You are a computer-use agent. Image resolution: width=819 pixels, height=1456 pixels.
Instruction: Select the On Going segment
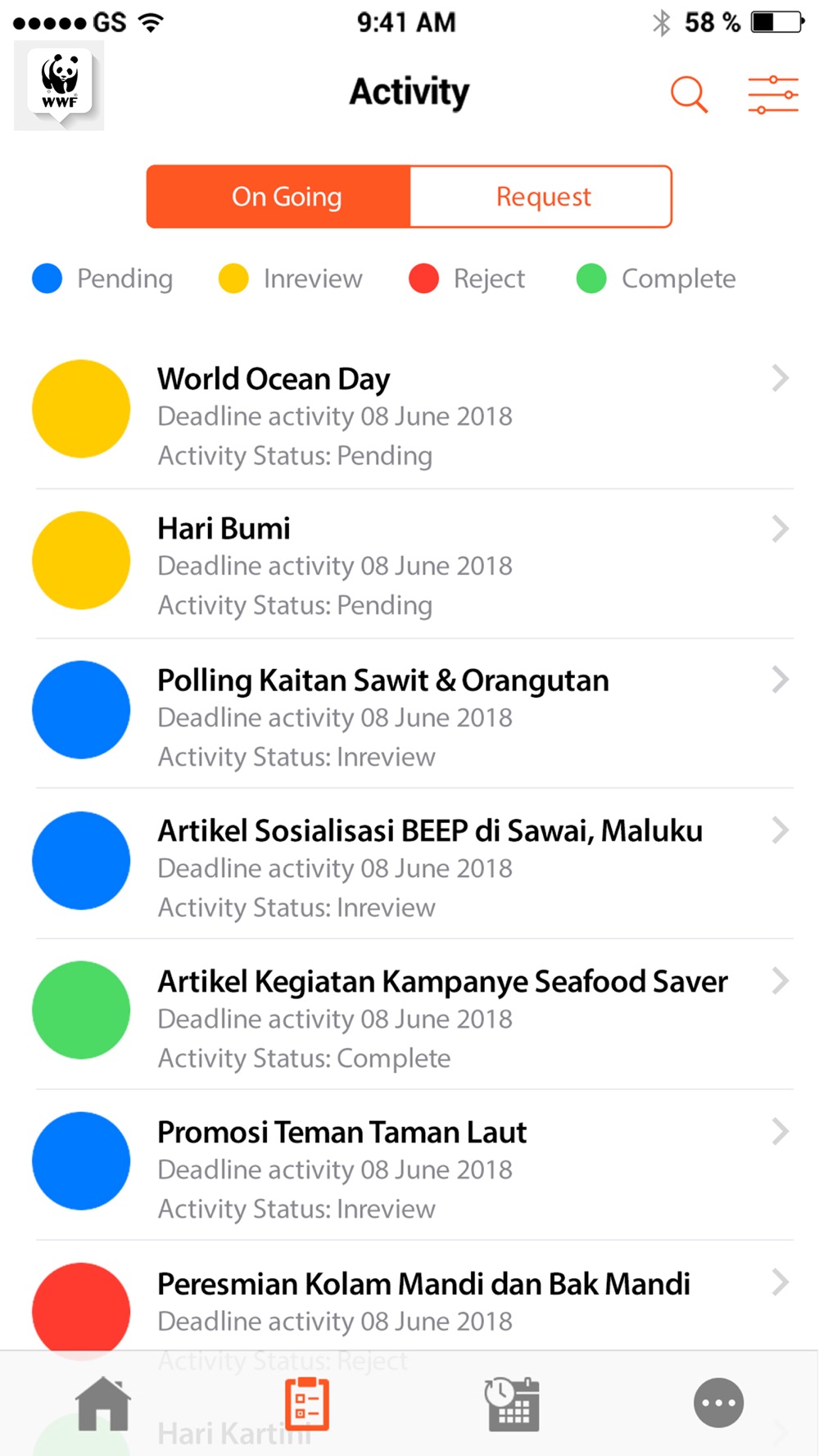point(278,197)
